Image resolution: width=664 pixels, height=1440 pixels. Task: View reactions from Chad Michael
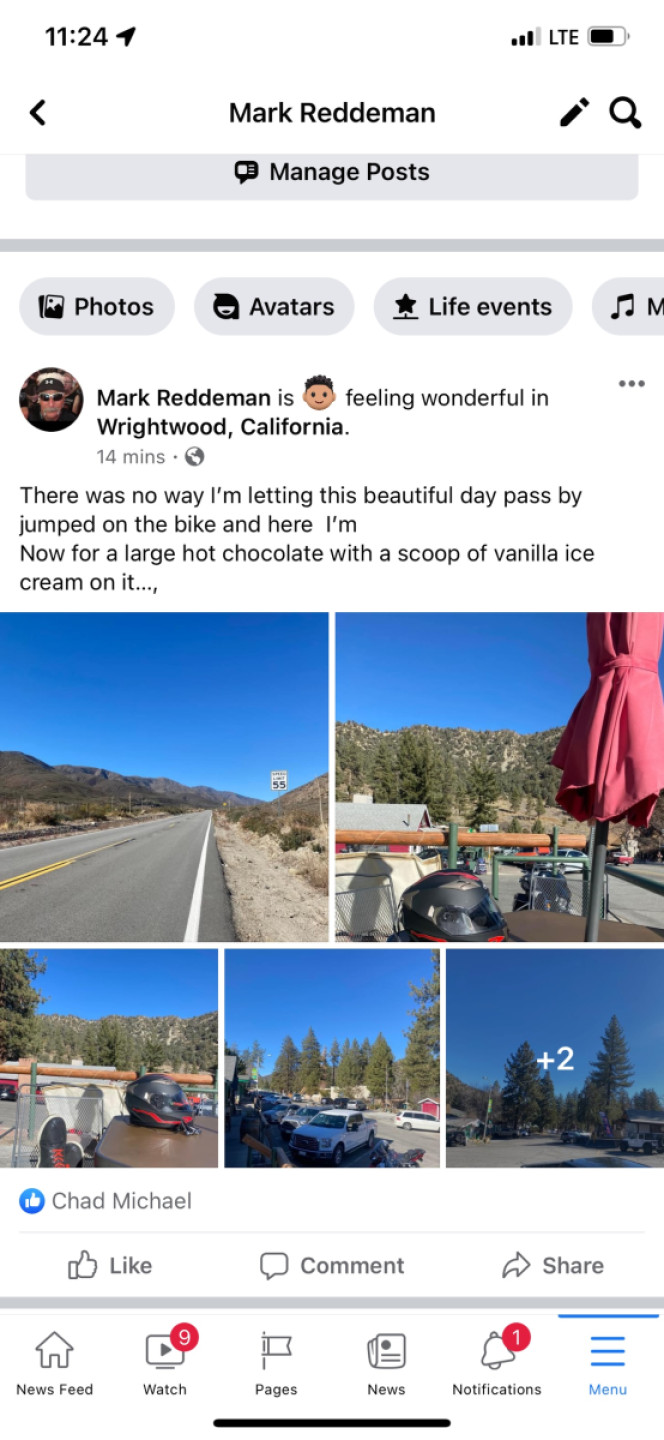pos(106,1201)
